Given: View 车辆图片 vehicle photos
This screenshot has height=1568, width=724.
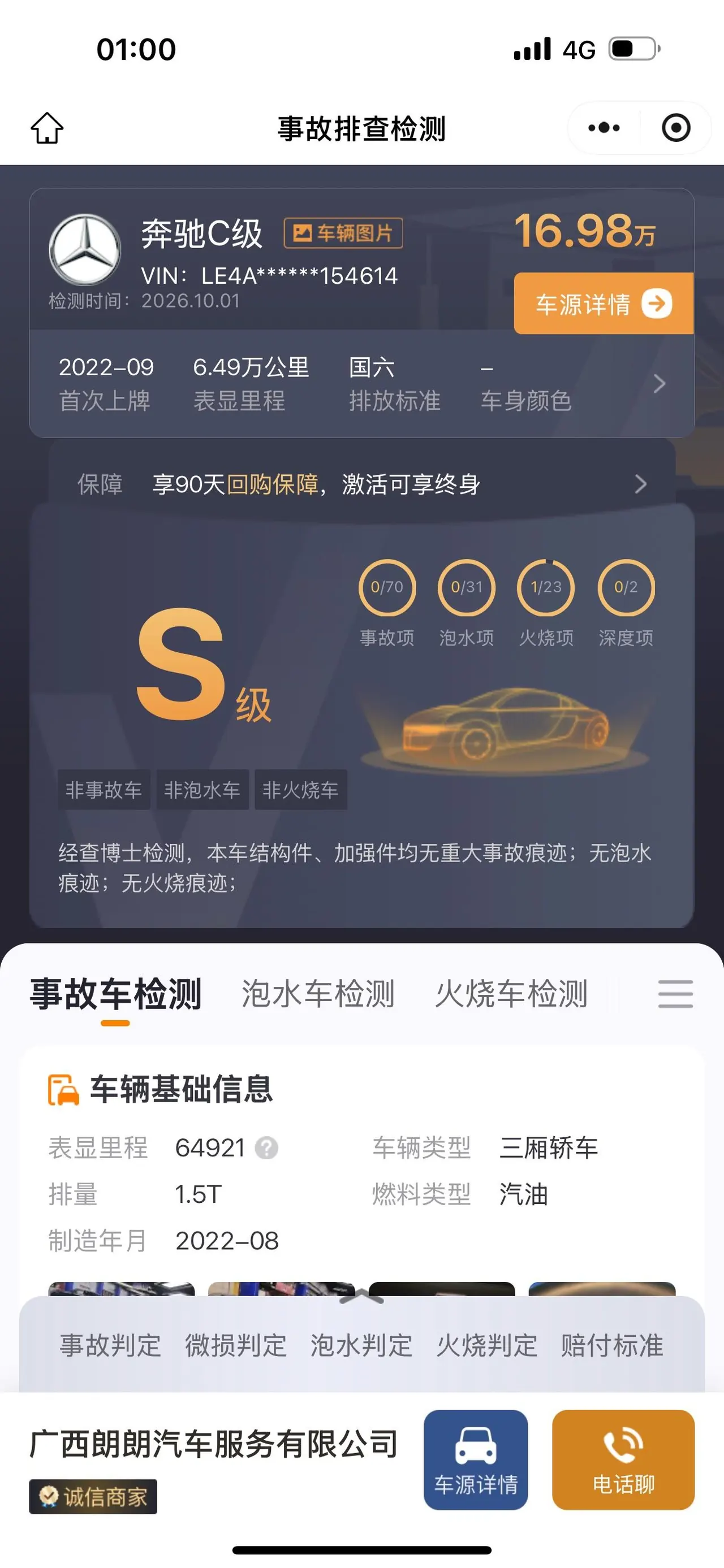Looking at the screenshot, I should click(x=343, y=233).
